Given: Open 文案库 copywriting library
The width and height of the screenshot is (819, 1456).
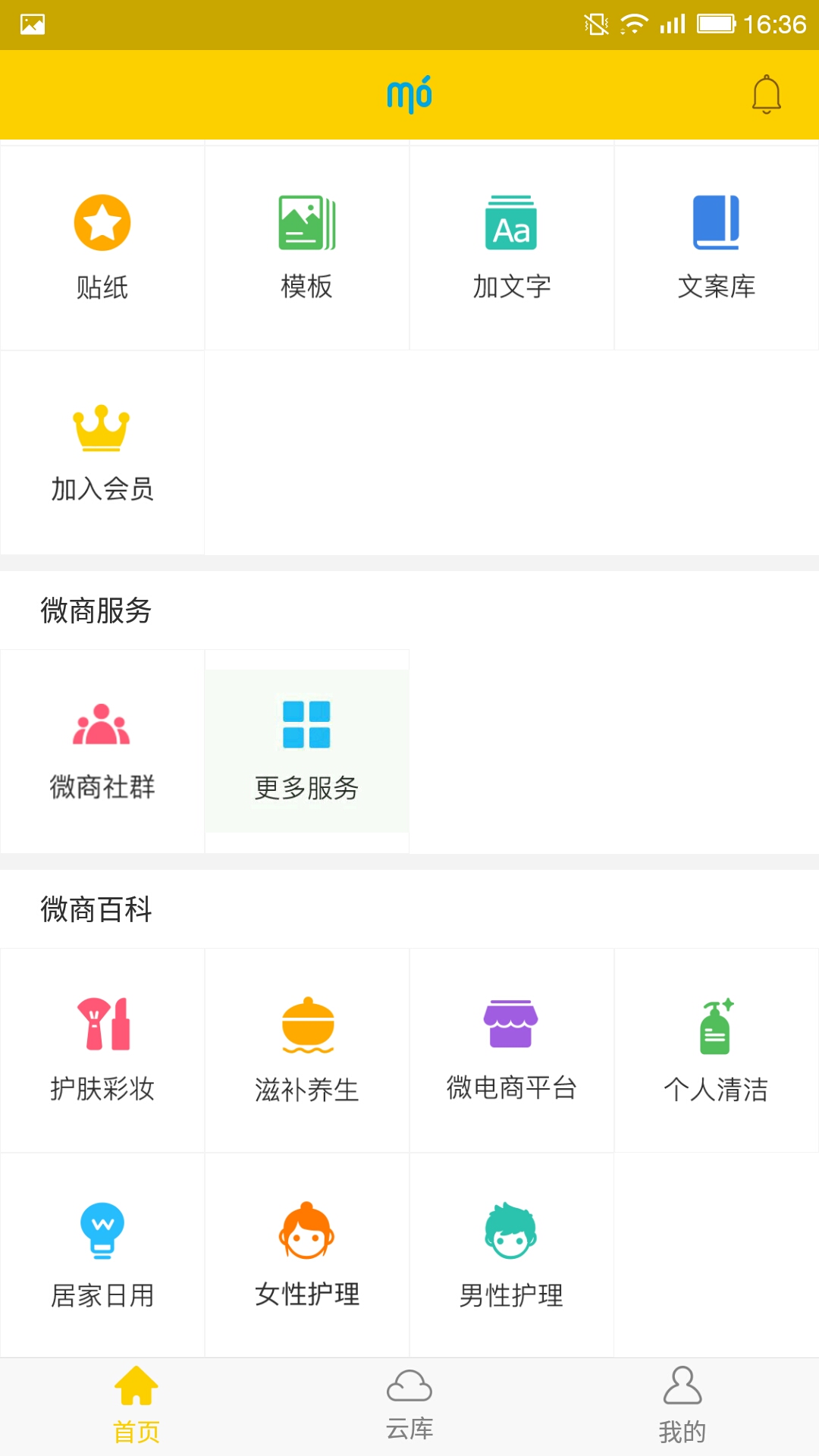Looking at the screenshot, I should pyautogui.click(x=717, y=246).
